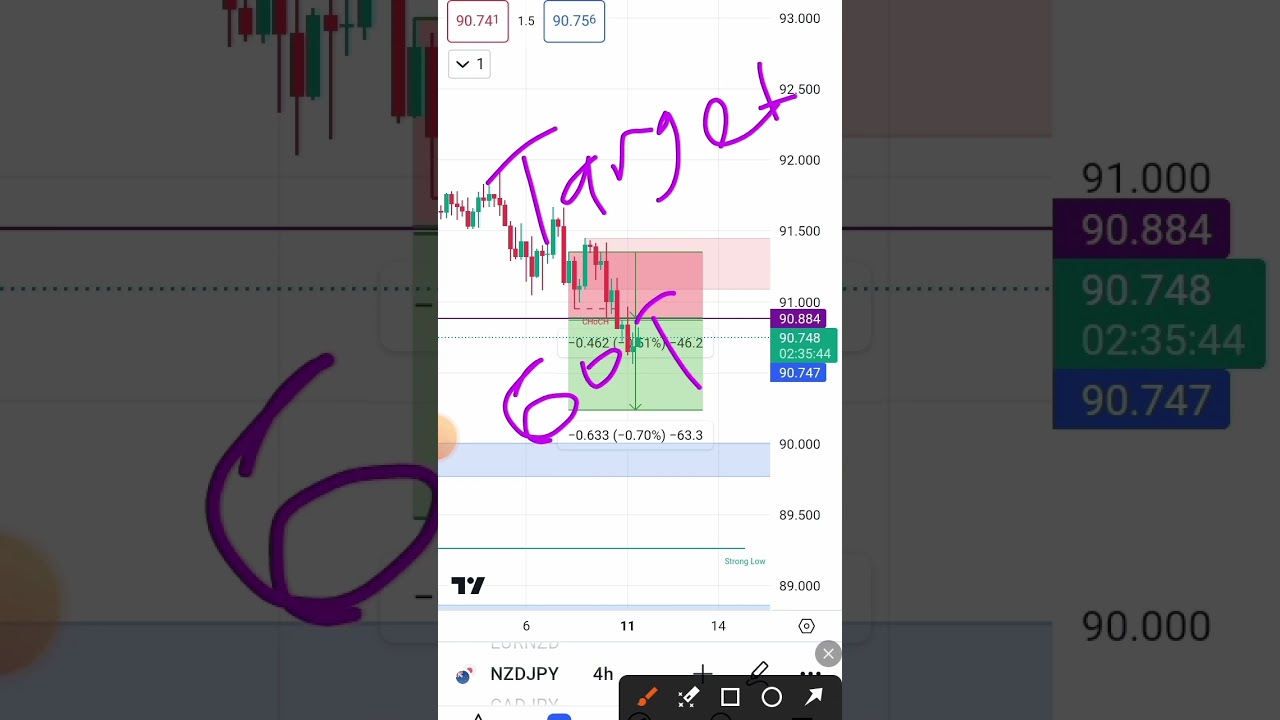Select the rectangle shape tool
This screenshot has width=1280, height=720.
730,697
